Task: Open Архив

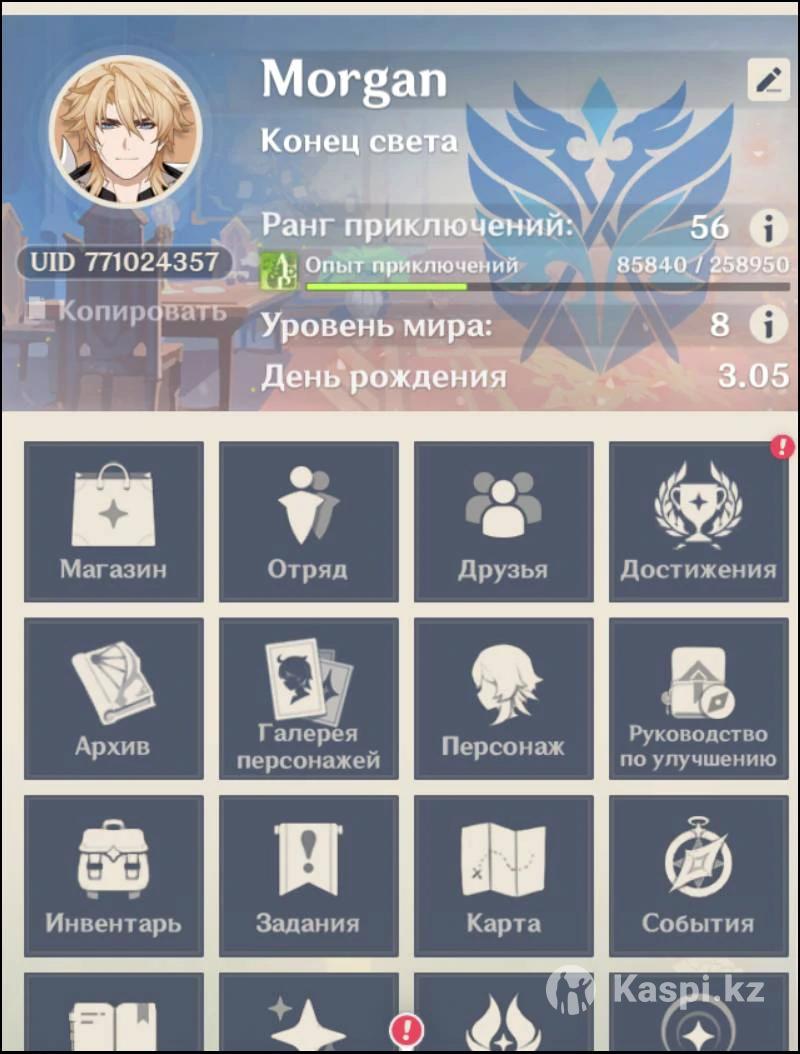Action: (x=113, y=698)
